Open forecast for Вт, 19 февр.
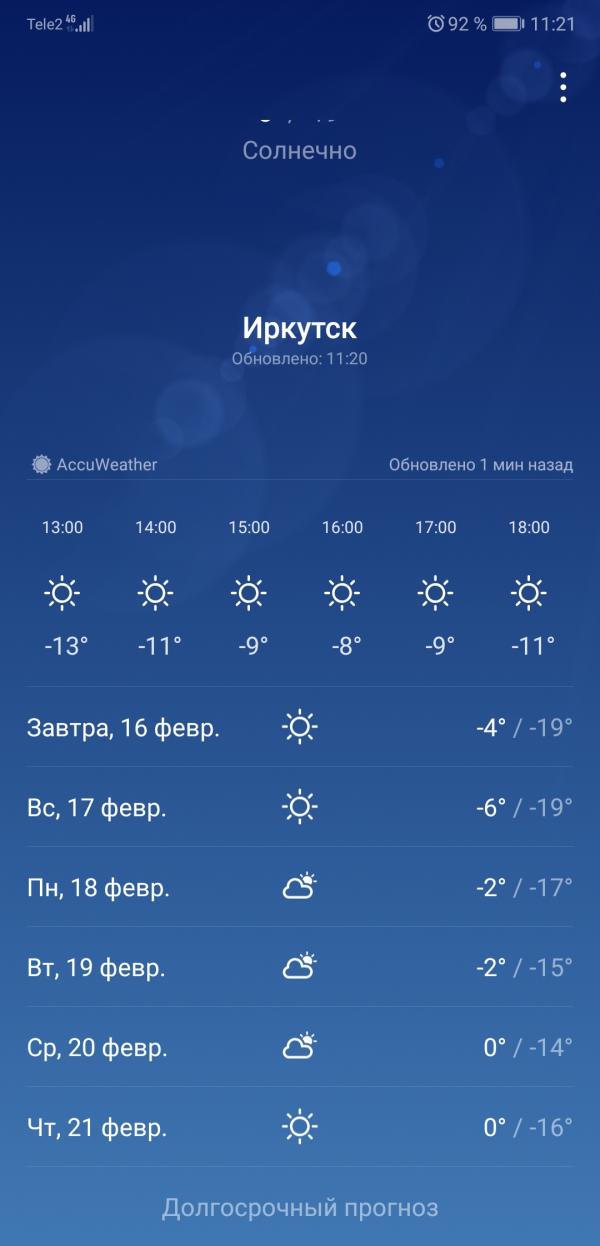The width and height of the screenshot is (600, 1246). pyautogui.click(x=300, y=967)
